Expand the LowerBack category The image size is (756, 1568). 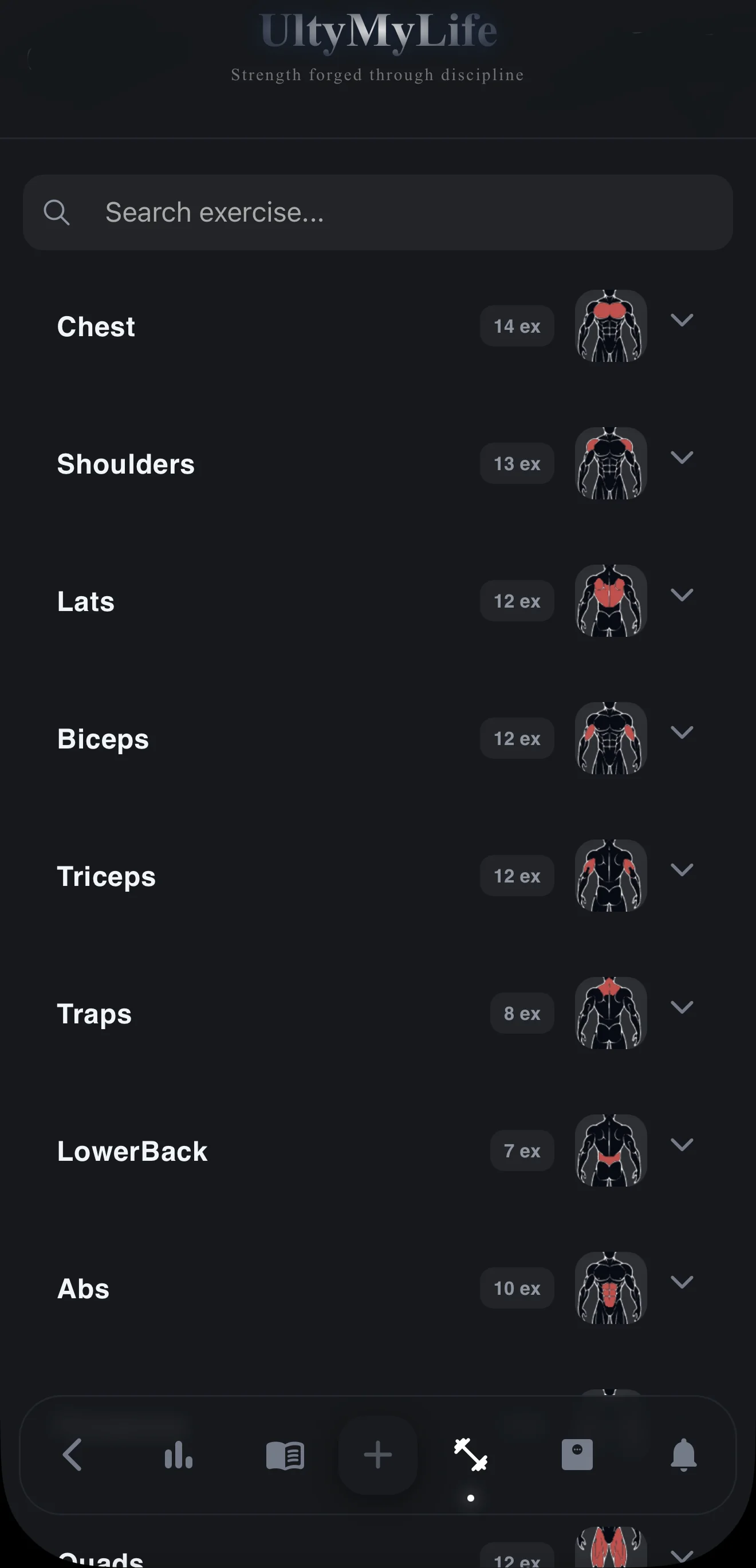pos(682,1145)
